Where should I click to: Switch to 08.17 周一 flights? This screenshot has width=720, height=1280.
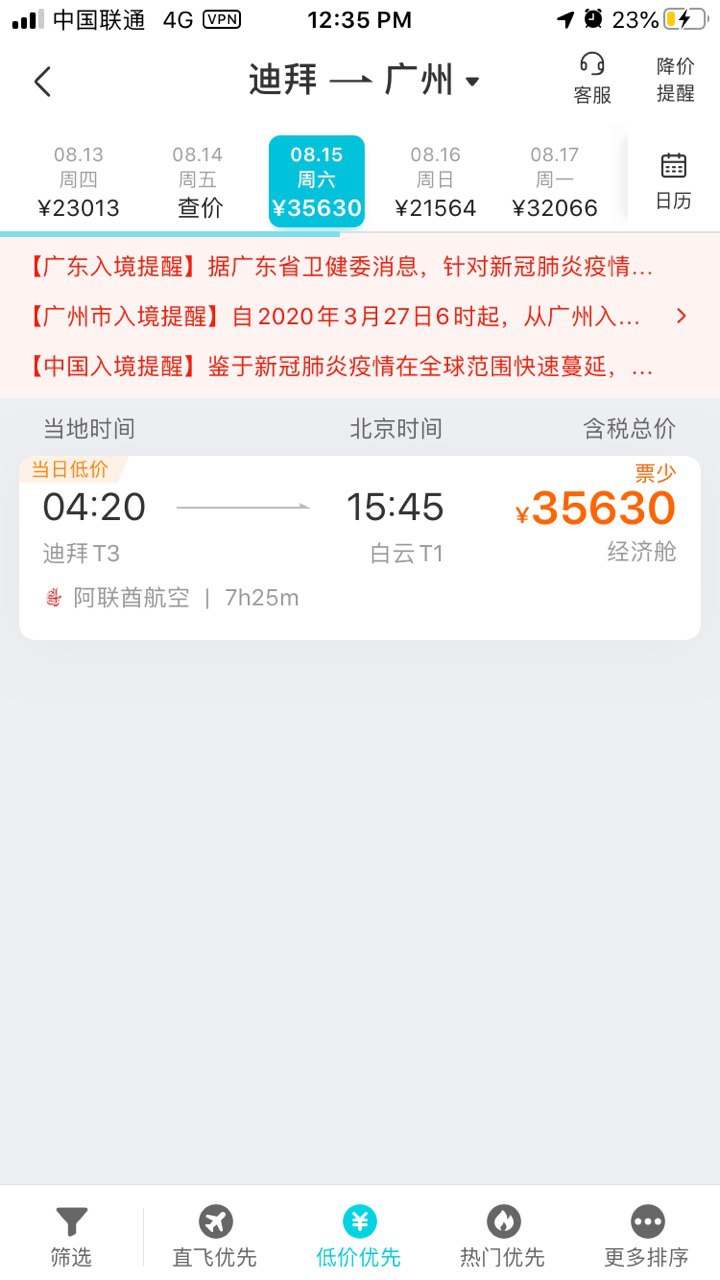click(555, 182)
